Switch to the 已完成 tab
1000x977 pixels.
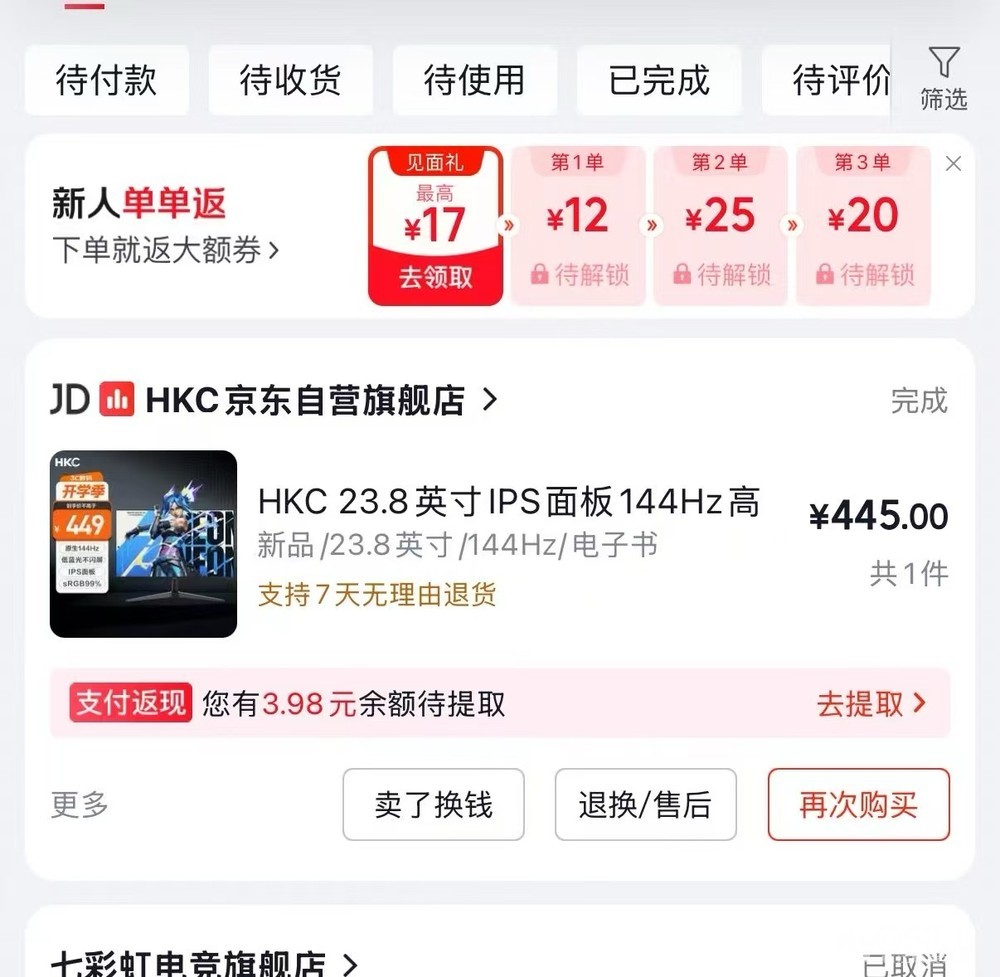pyautogui.click(x=658, y=80)
